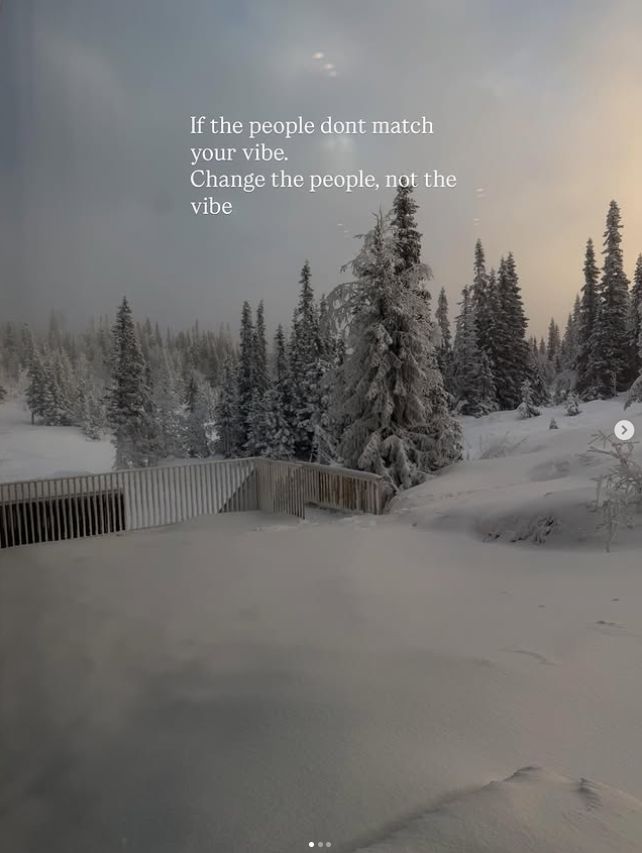
Task: Tap the second page indicator dot
Action: click(320, 844)
